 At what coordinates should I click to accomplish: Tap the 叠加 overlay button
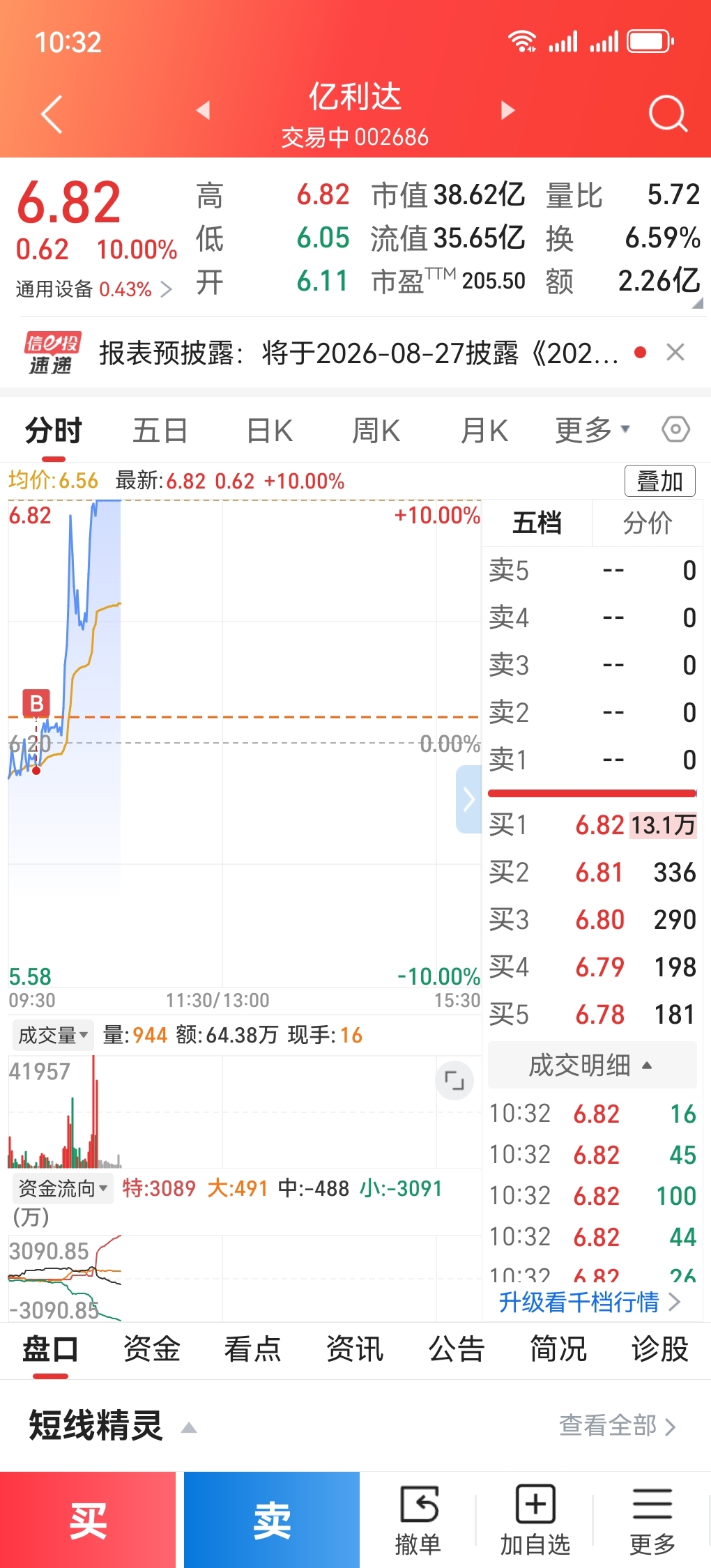click(x=659, y=481)
